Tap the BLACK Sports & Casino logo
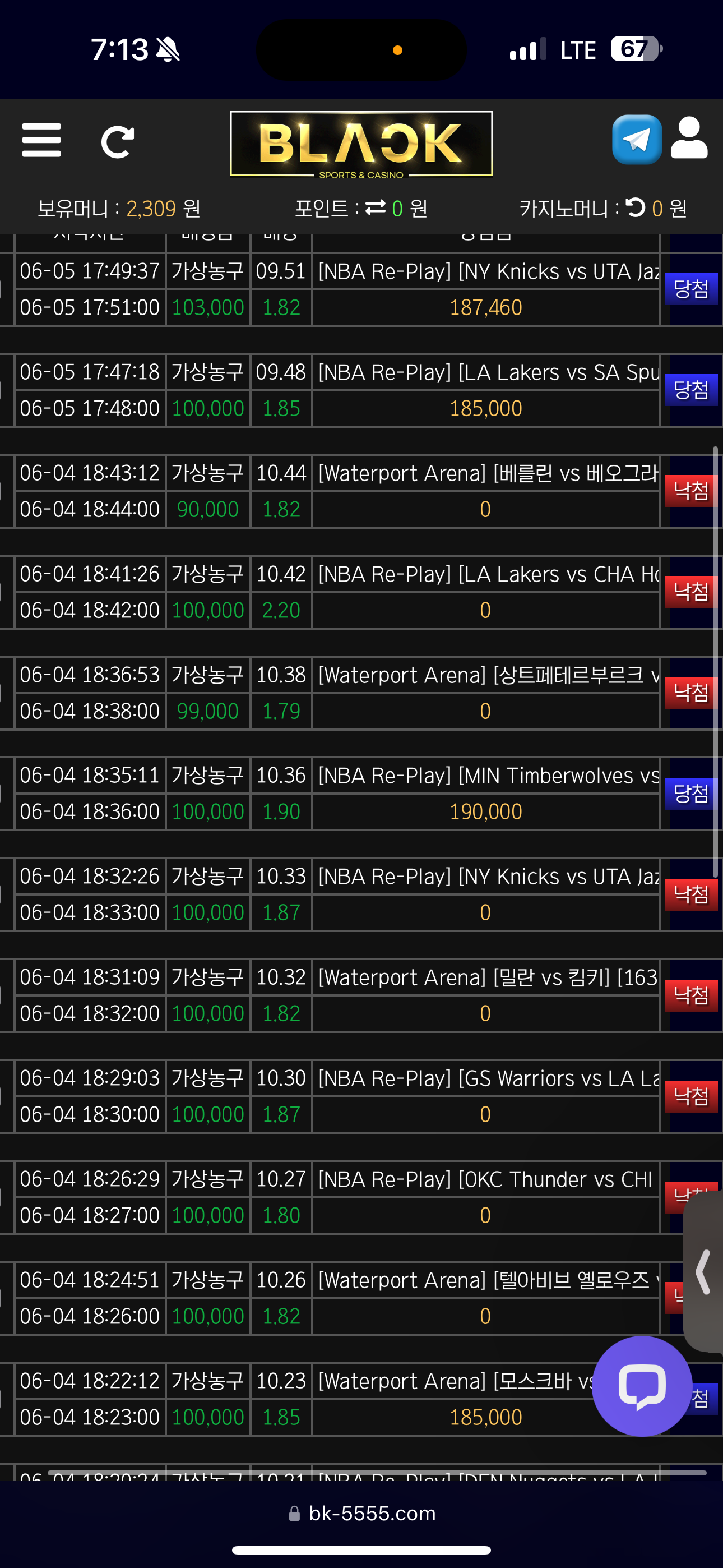Screen dimensions: 723x1568 pos(361,145)
